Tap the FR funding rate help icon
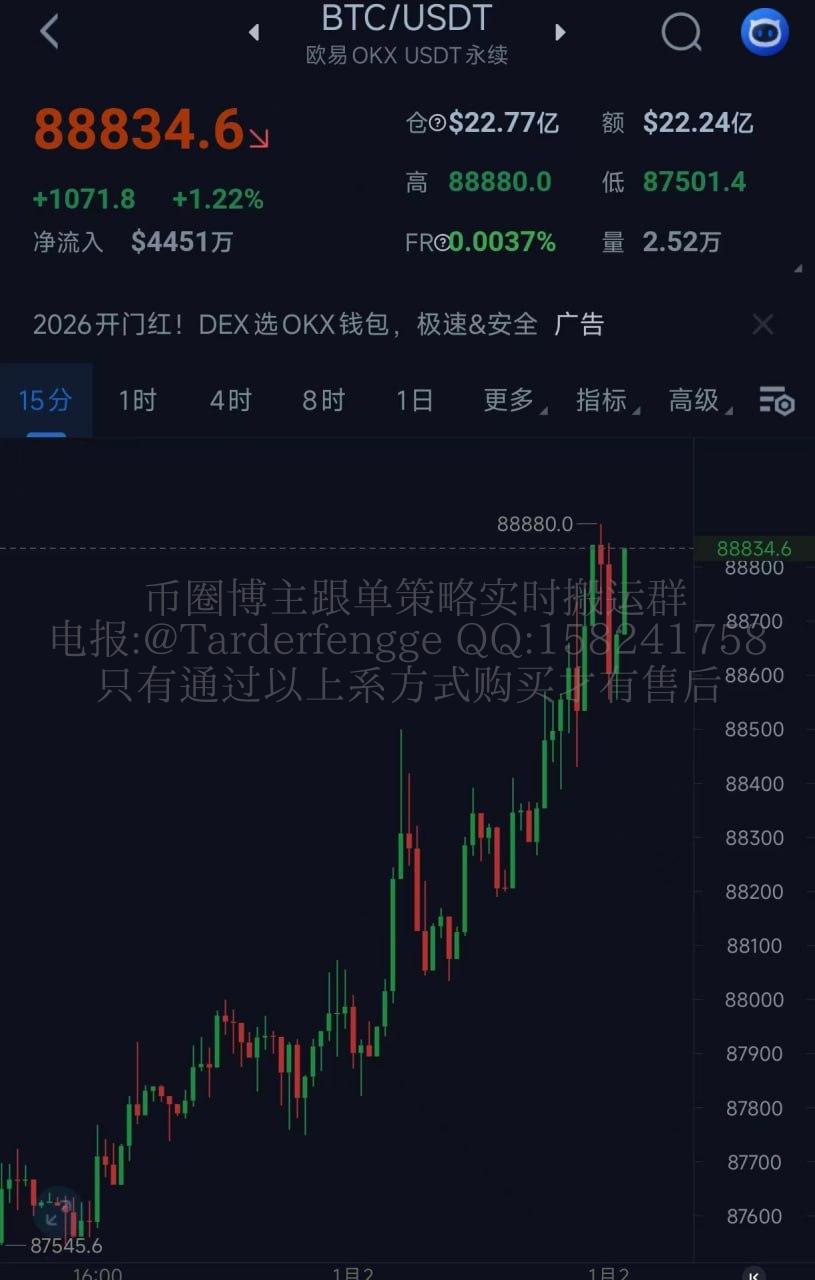 click(x=441, y=242)
